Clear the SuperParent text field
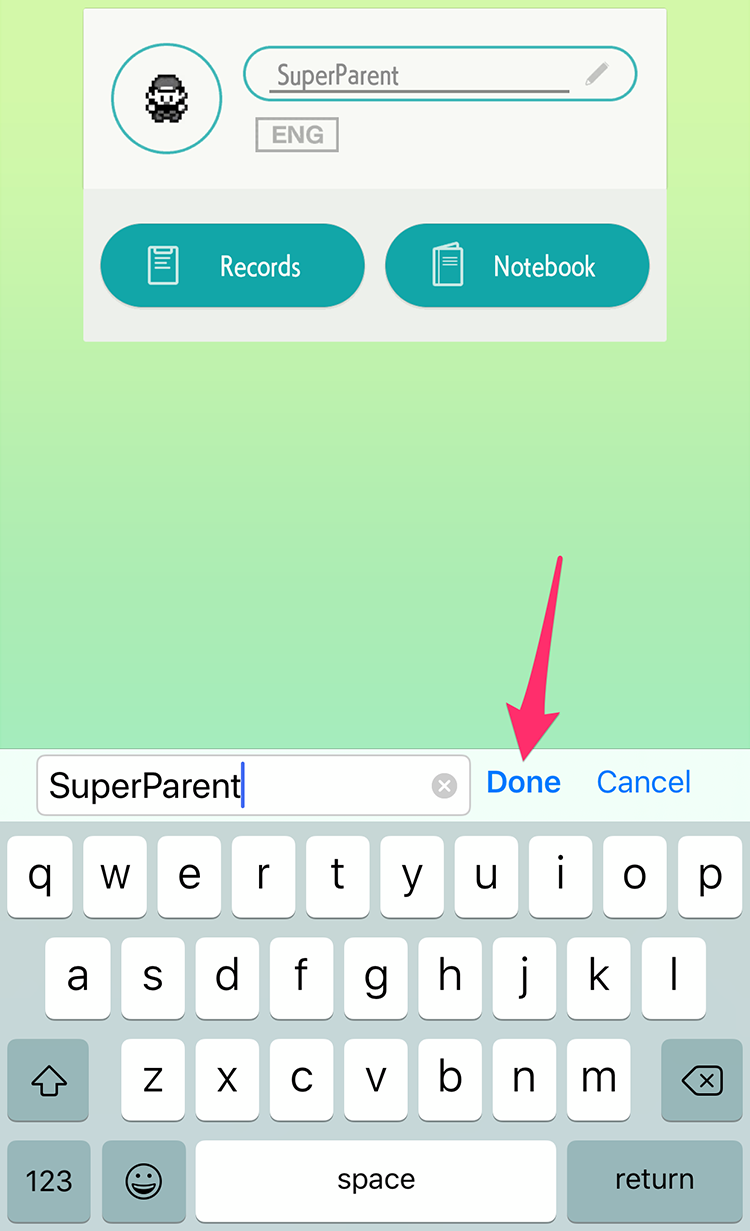This screenshot has width=750, height=1231. [x=444, y=786]
